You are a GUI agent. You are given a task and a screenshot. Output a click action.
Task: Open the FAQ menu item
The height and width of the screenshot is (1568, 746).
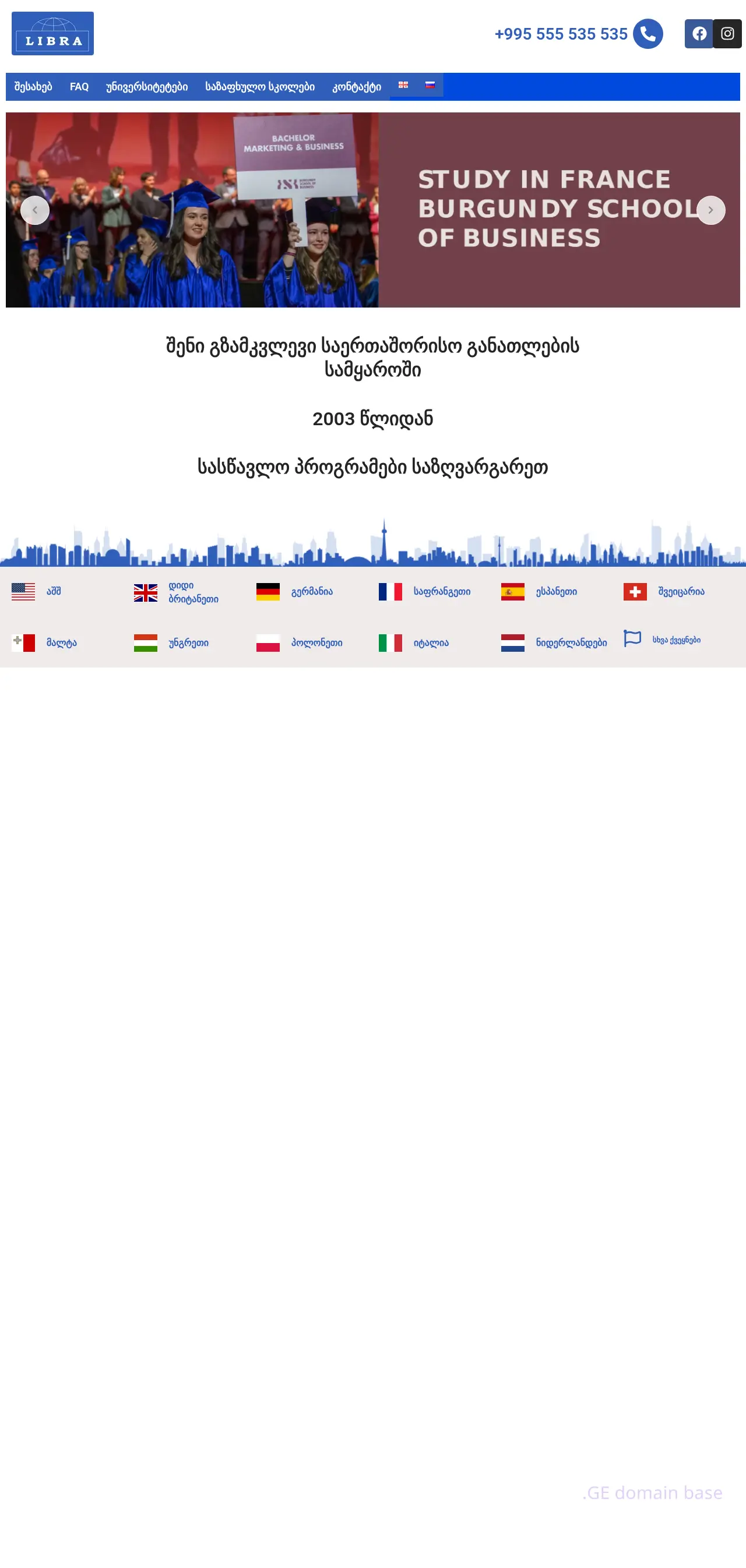(79, 86)
